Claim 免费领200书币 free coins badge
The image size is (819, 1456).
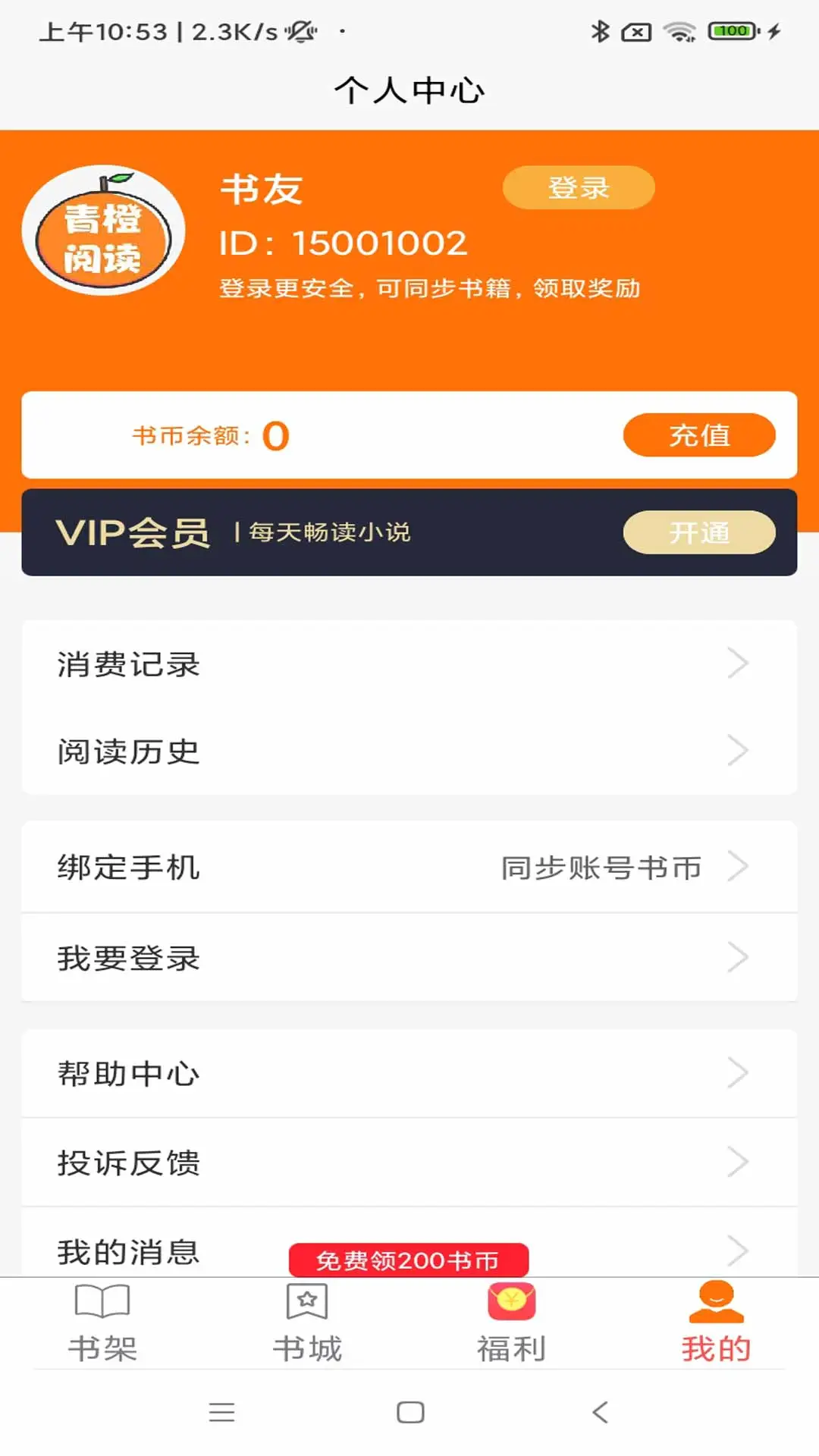(x=408, y=1260)
